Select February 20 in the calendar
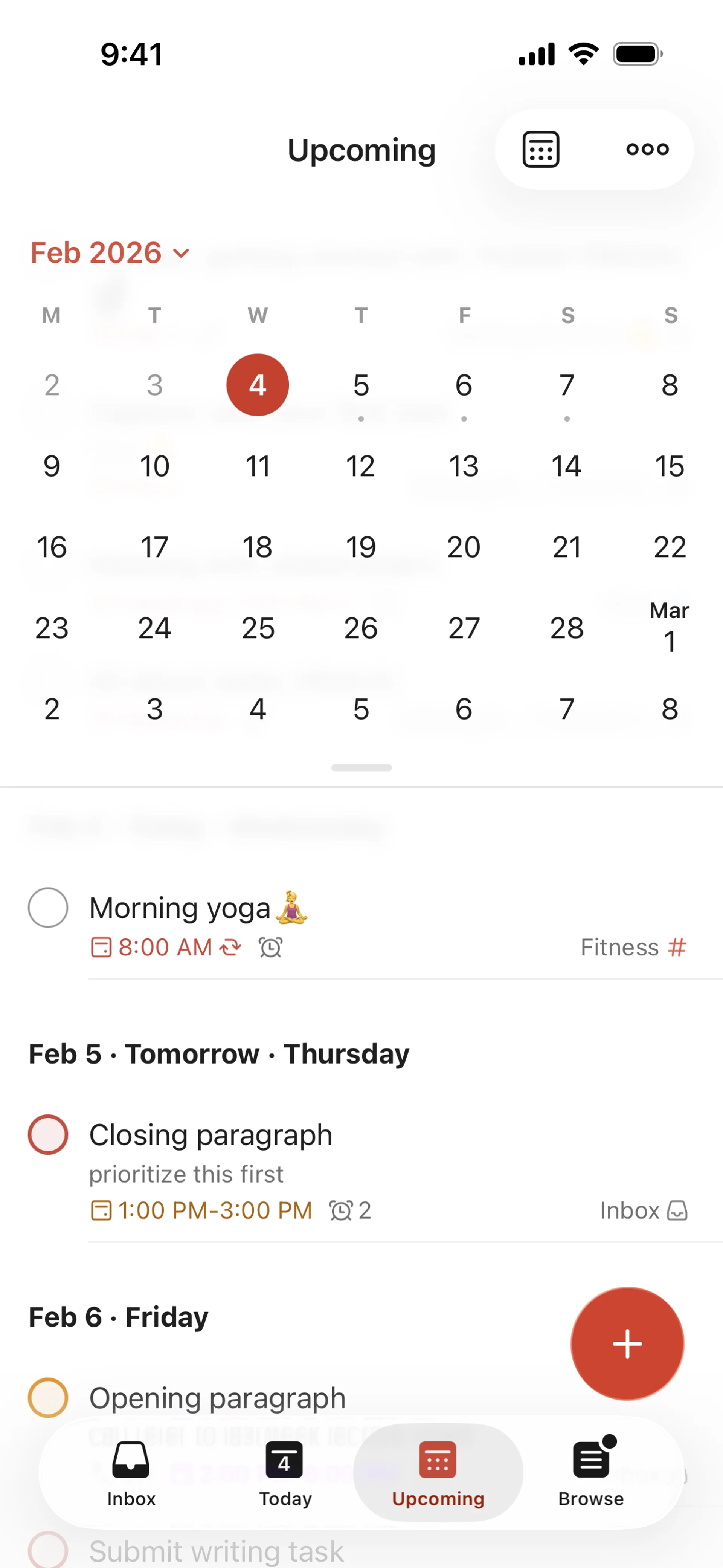This screenshot has height=1568, width=723. point(464,547)
